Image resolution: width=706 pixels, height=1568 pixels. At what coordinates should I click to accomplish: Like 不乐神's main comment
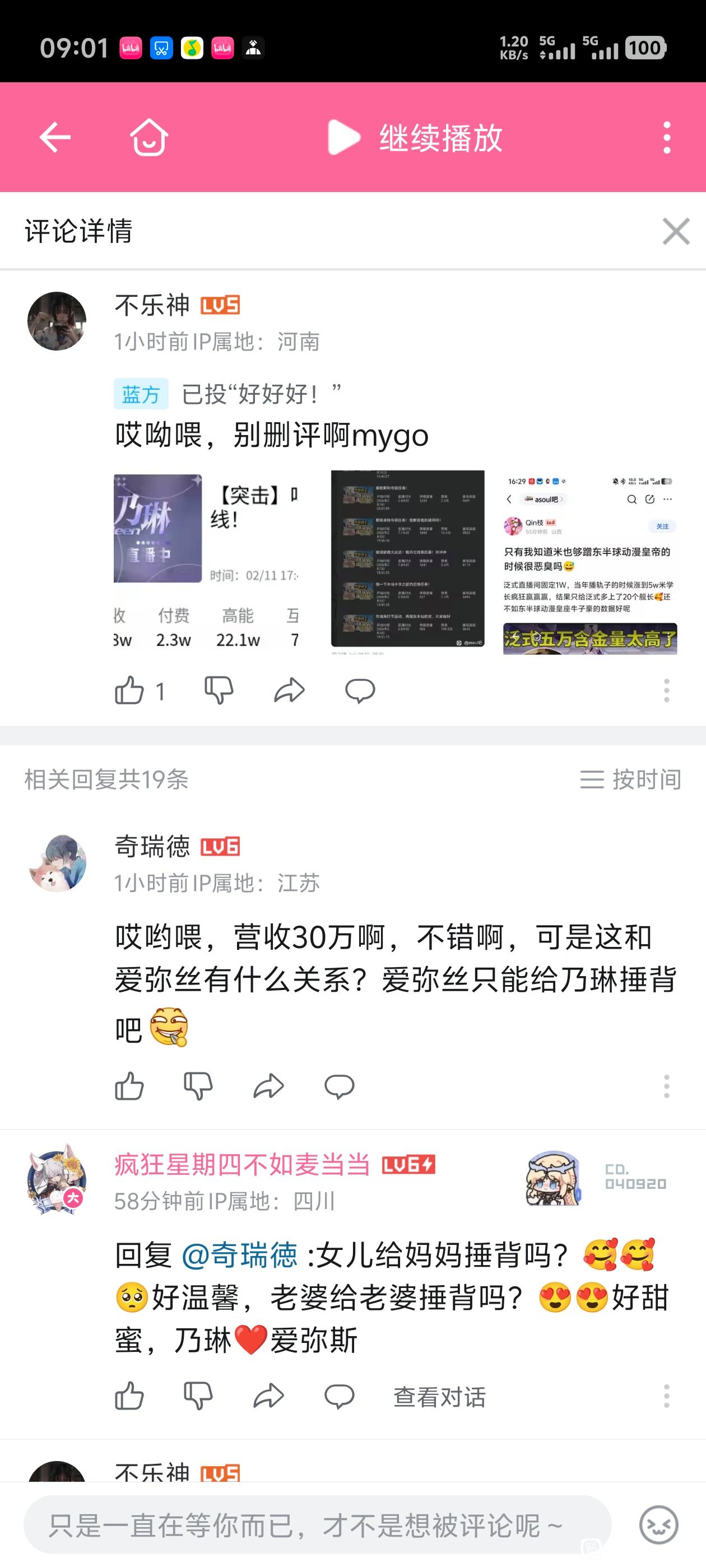pos(130,691)
